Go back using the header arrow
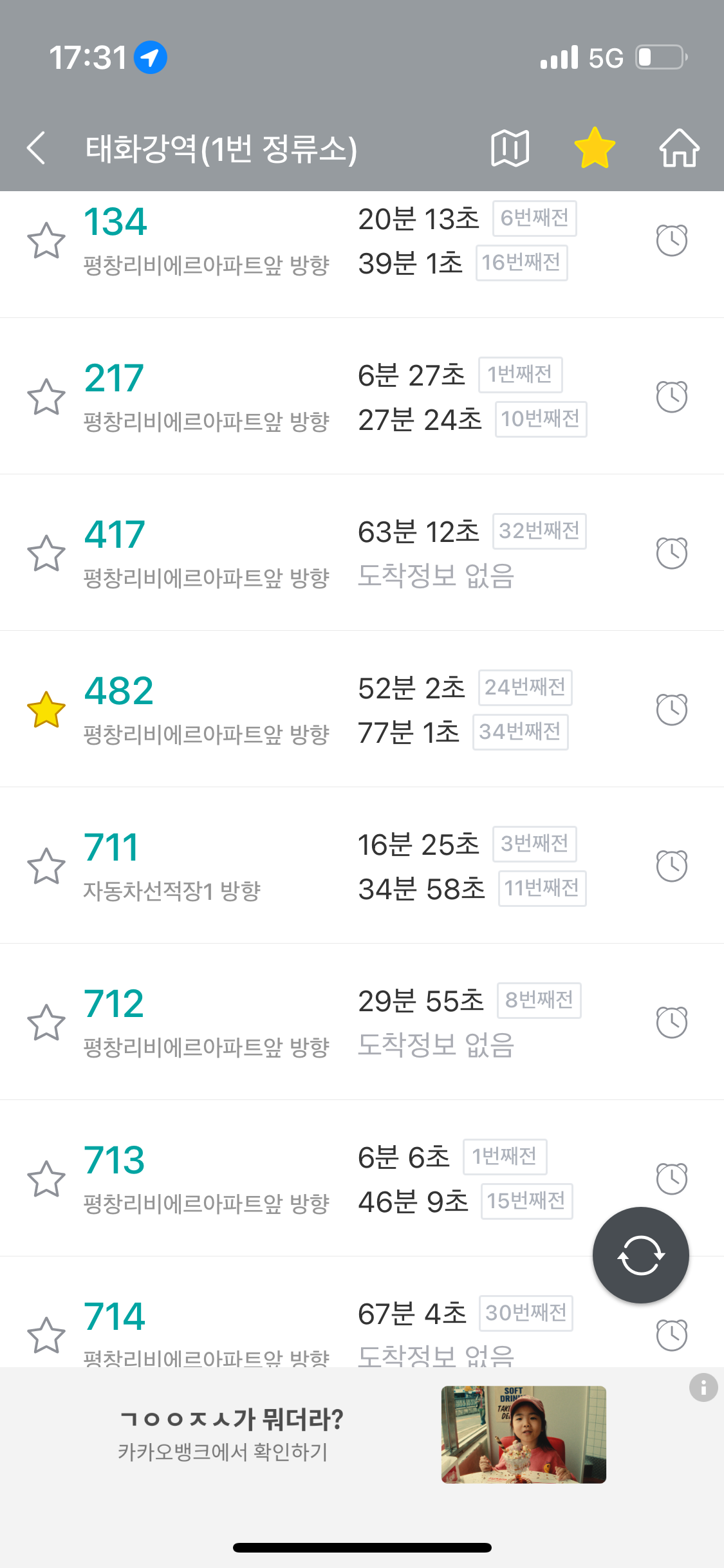The width and height of the screenshot is (724, 1568). point(37,148)
